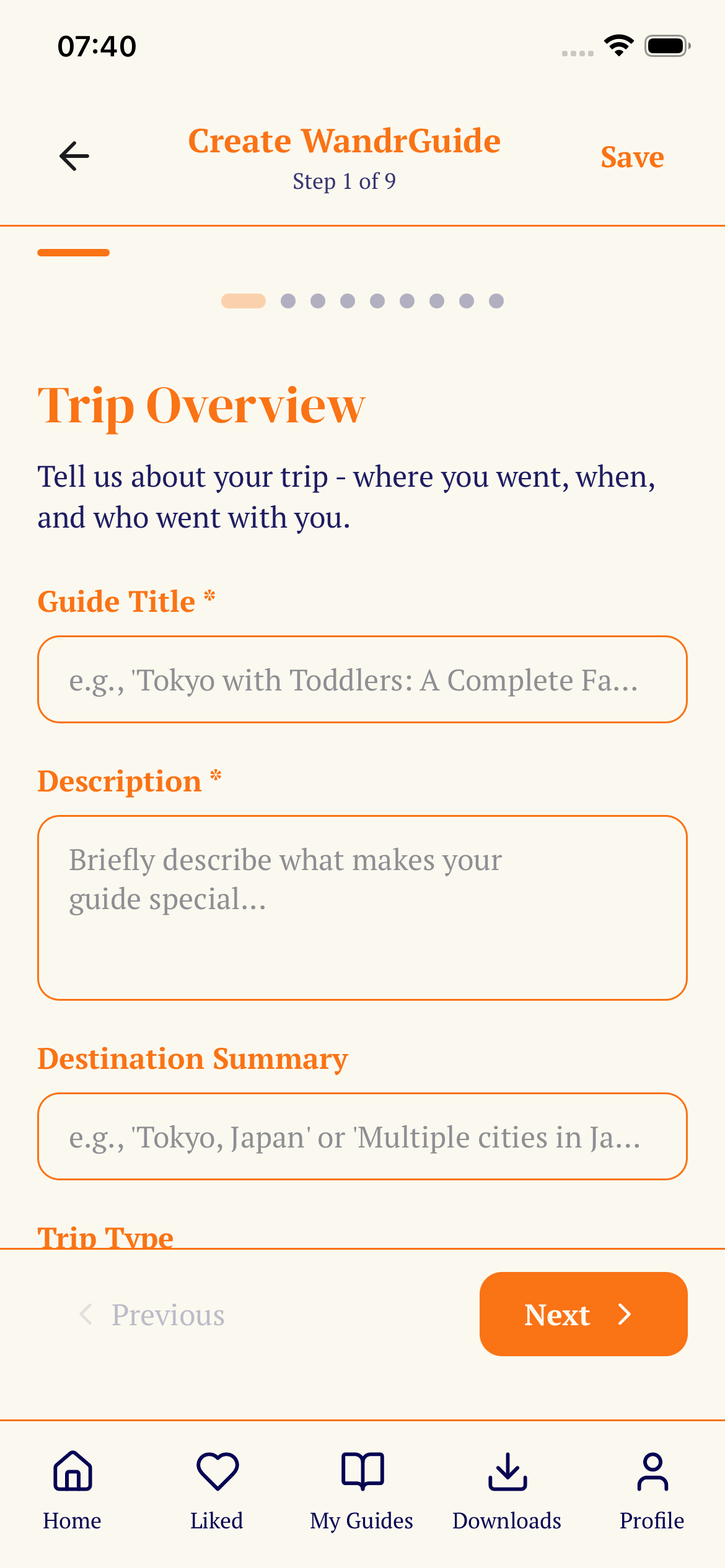This screenshot has height=1568, width=725.
Task: Proceed with the Next button
Action: 583,1315
